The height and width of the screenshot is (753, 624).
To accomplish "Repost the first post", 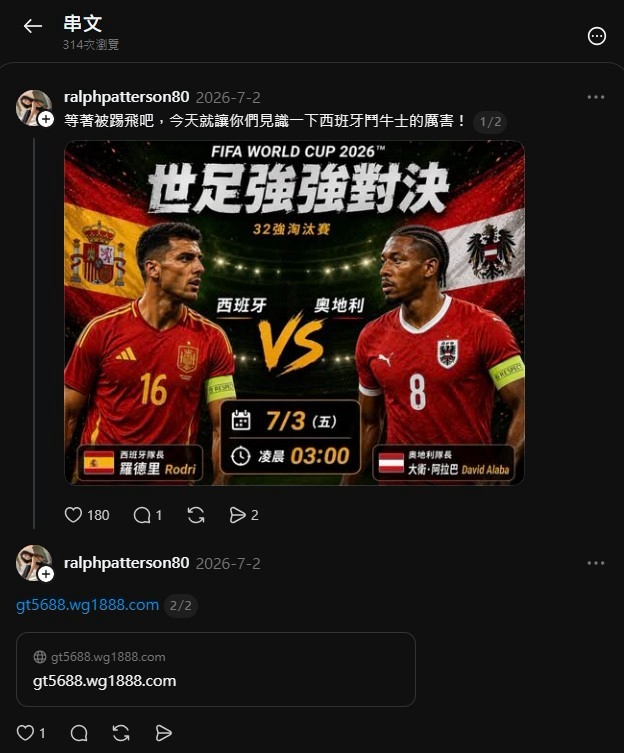I will pyautogui.click(x=196, y=515).
